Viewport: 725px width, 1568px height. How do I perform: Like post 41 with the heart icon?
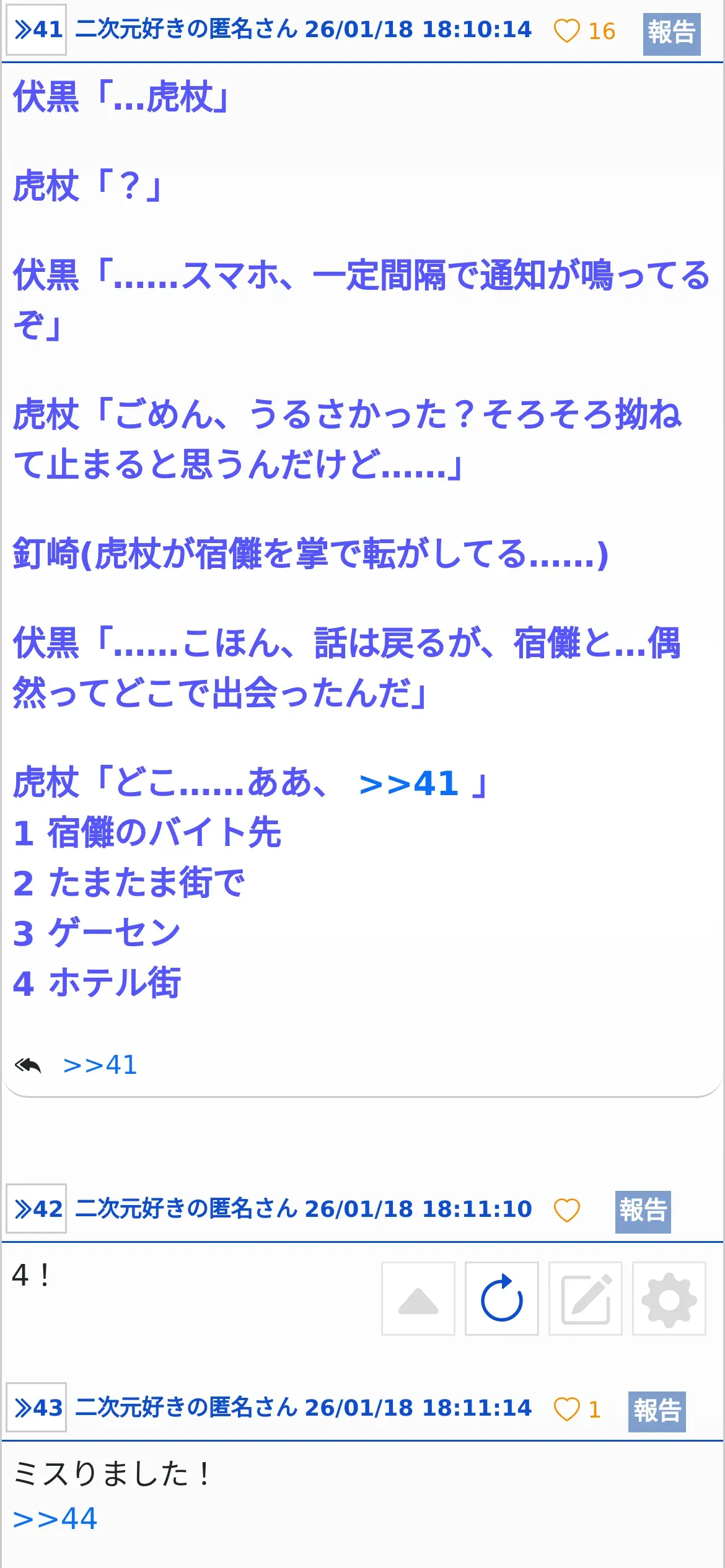pos(566,31)
